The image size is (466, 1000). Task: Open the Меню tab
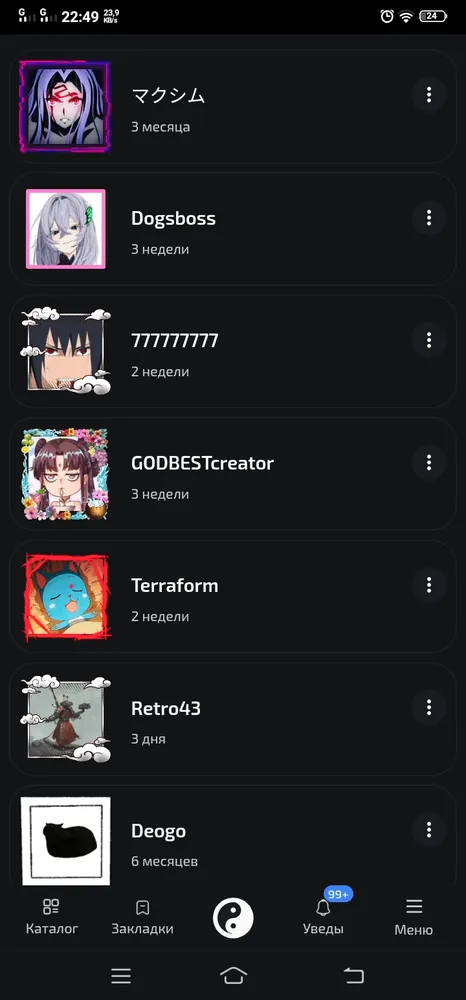click(x=414, y=916)
